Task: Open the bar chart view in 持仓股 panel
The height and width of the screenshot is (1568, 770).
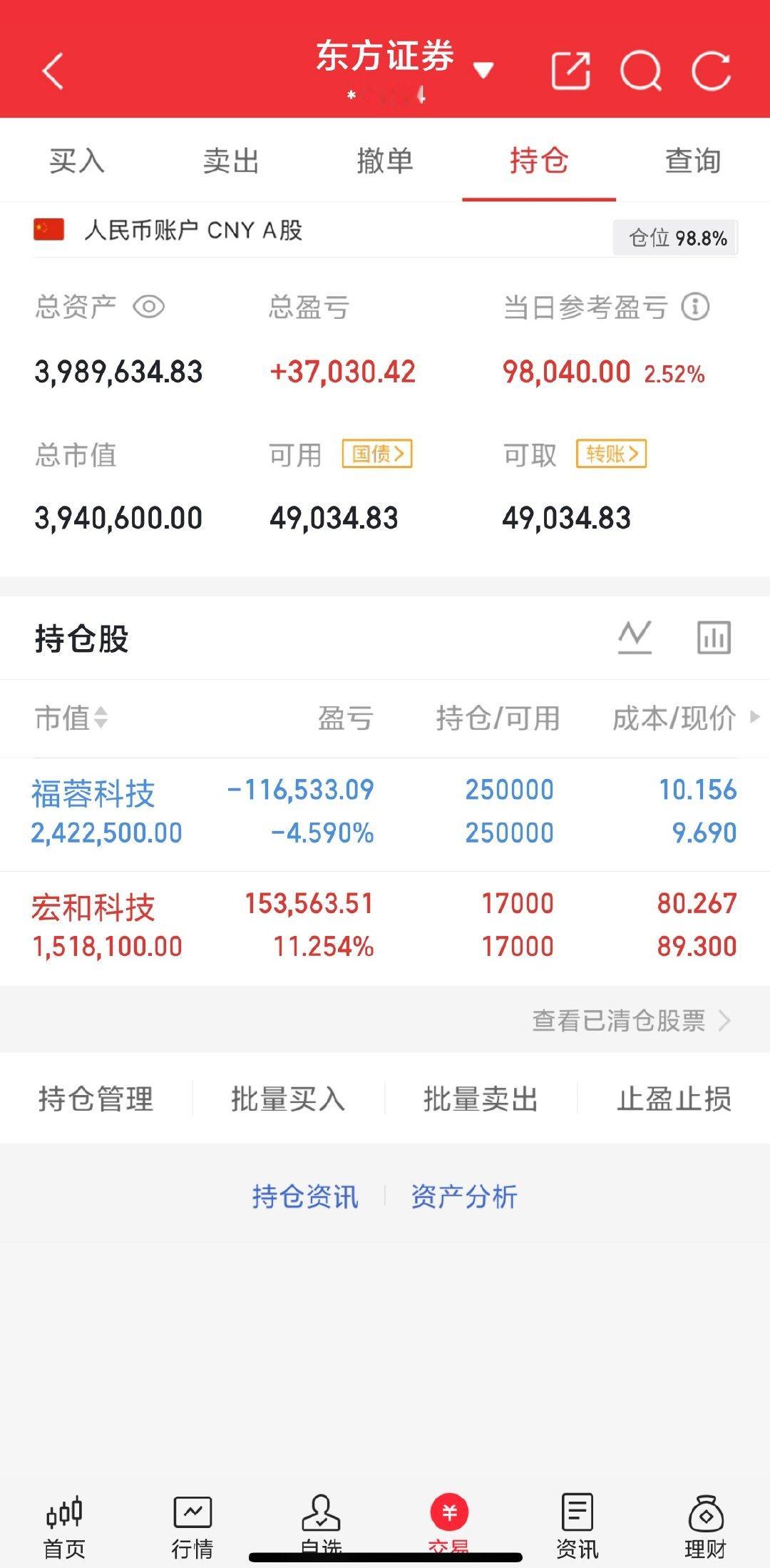Action: [712, 637]
